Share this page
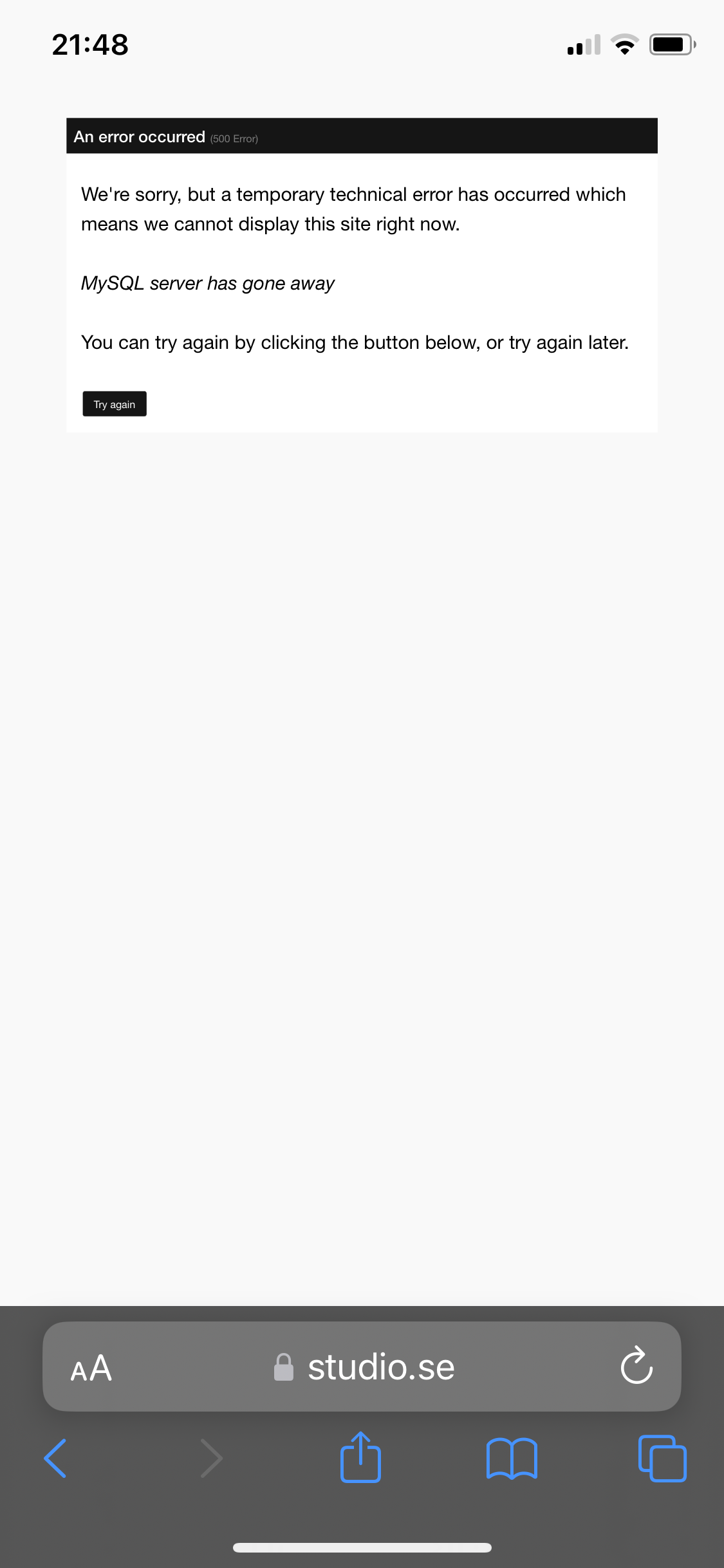Viewport: 724px width, 1568px height. (x=360, y=1458)
